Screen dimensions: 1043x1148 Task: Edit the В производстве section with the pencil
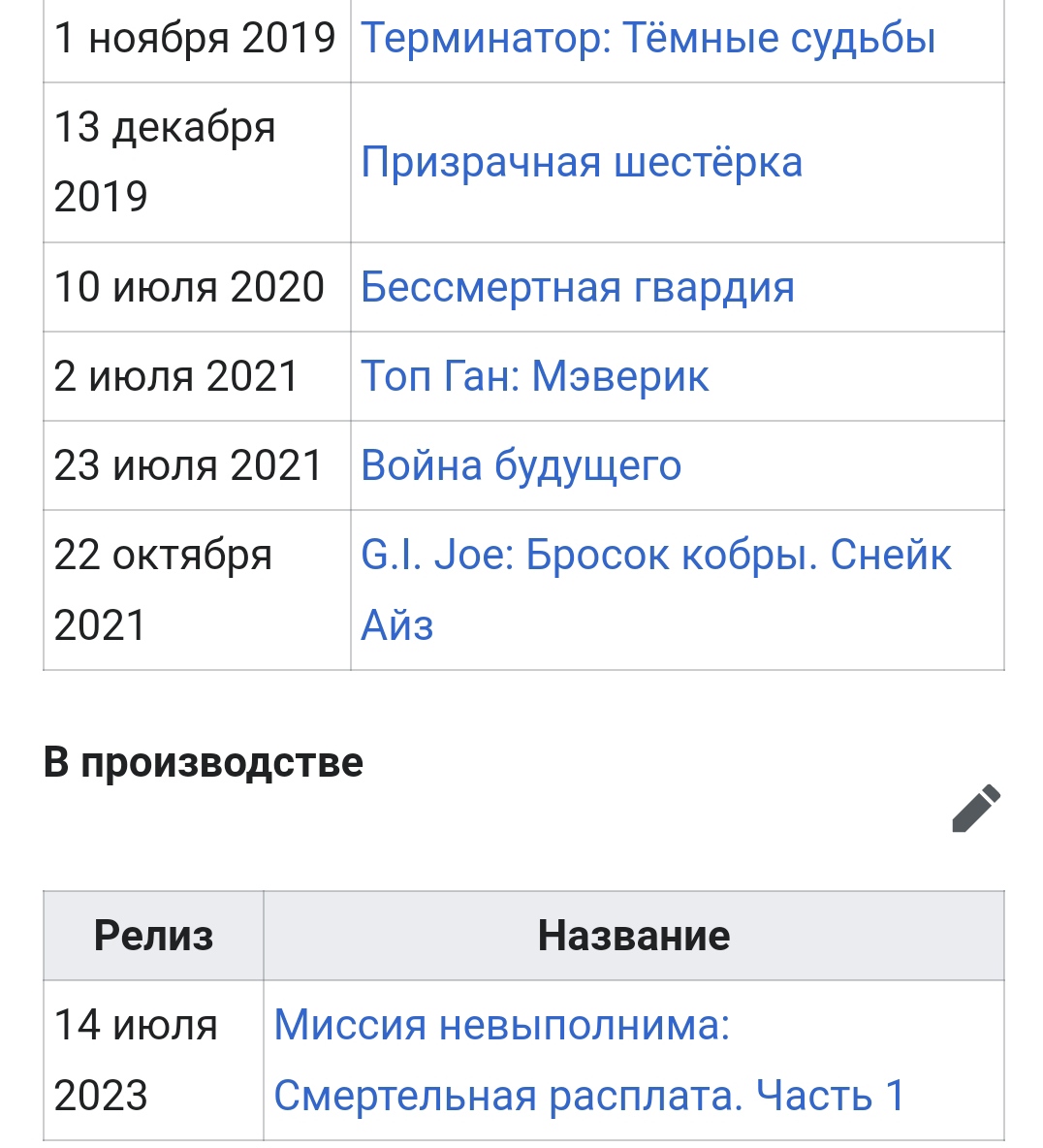click(976, 809)
